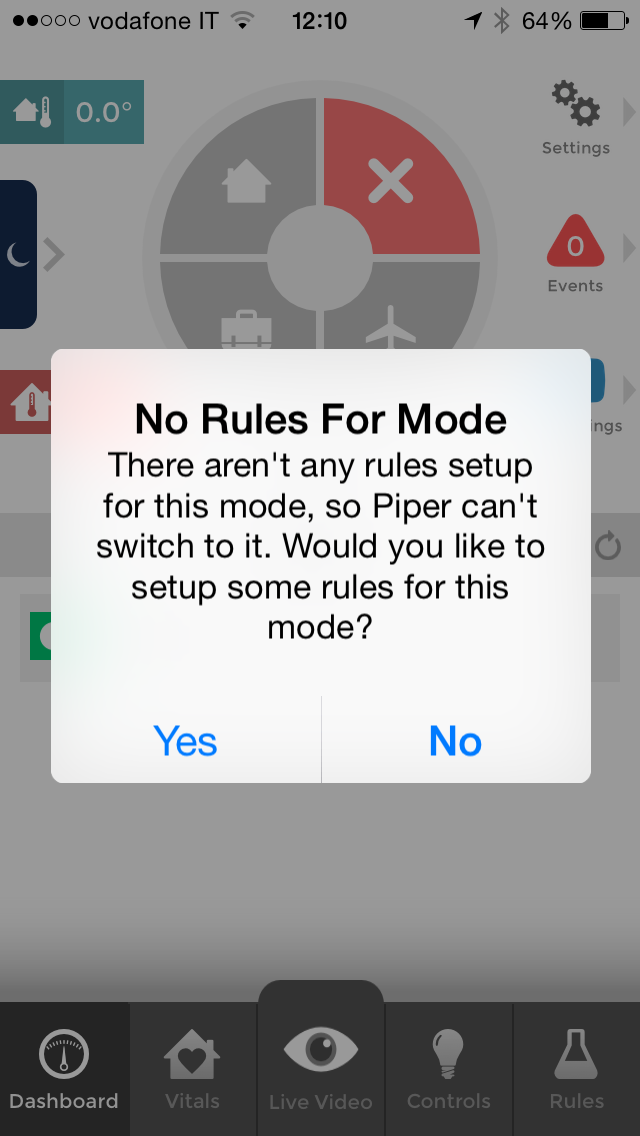Screen dimensions: 640x1136
Task: Open the Rules tab
Action: coord(576,1070)
